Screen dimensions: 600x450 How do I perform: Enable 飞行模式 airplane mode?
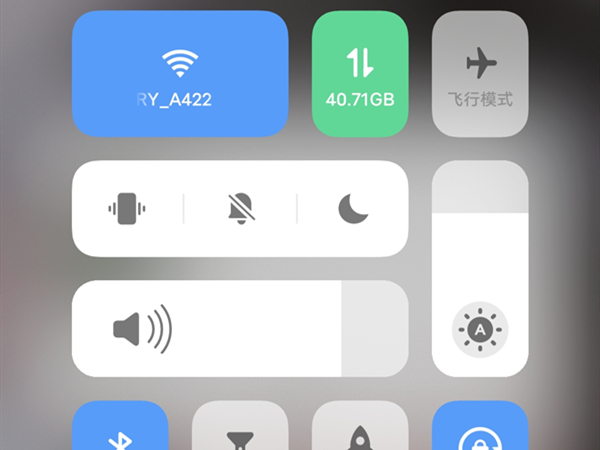pos(480,74)
